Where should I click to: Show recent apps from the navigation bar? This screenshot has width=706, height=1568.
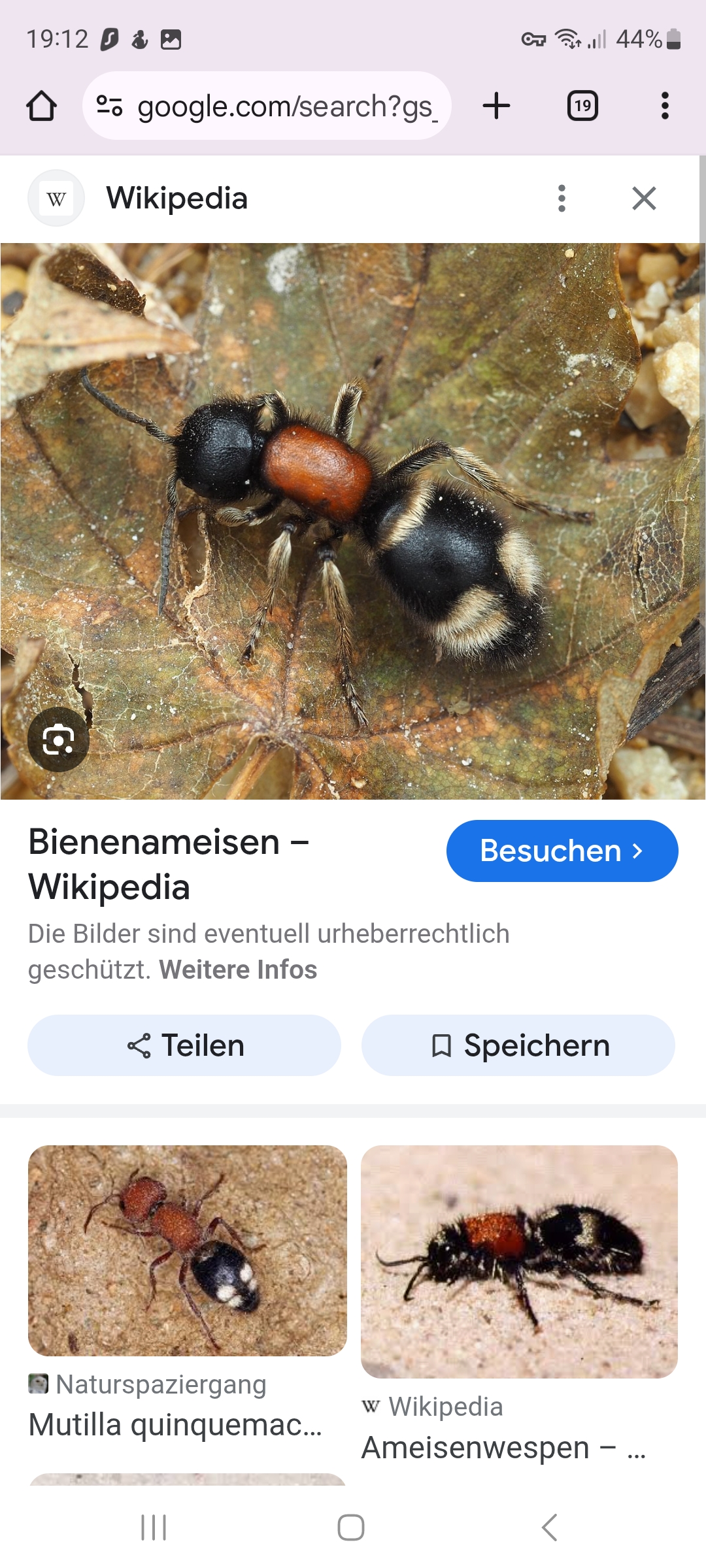click(x=154, y=1527)
